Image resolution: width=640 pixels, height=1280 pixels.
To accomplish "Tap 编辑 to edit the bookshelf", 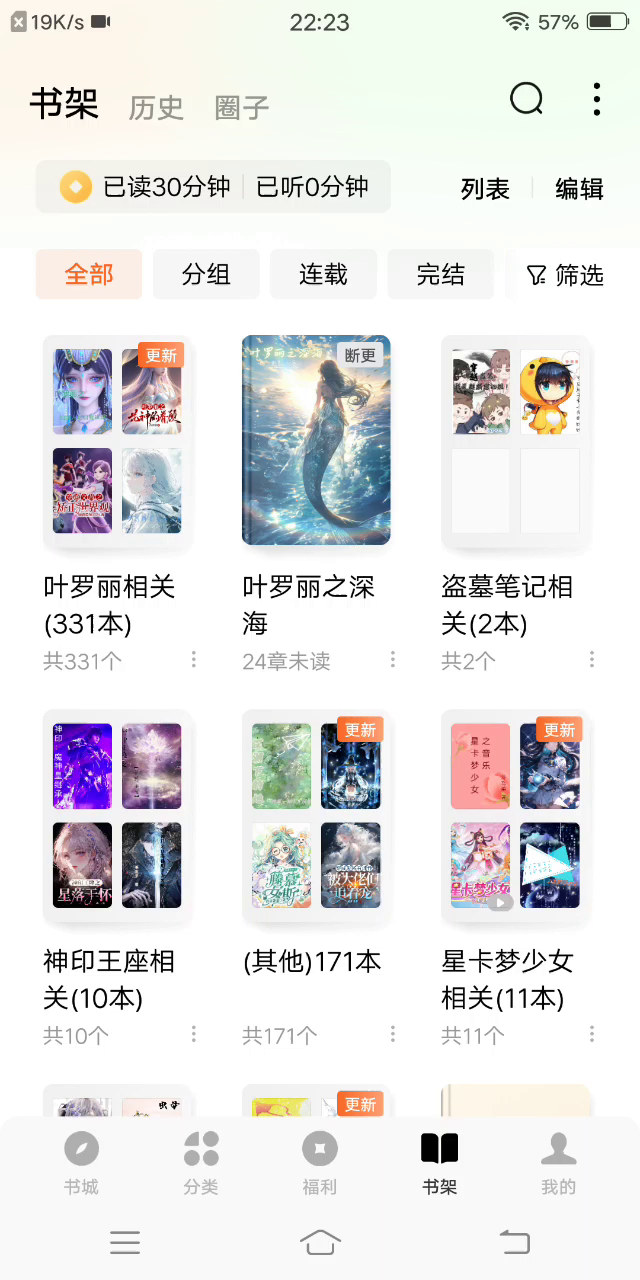I will click(579, 188).
